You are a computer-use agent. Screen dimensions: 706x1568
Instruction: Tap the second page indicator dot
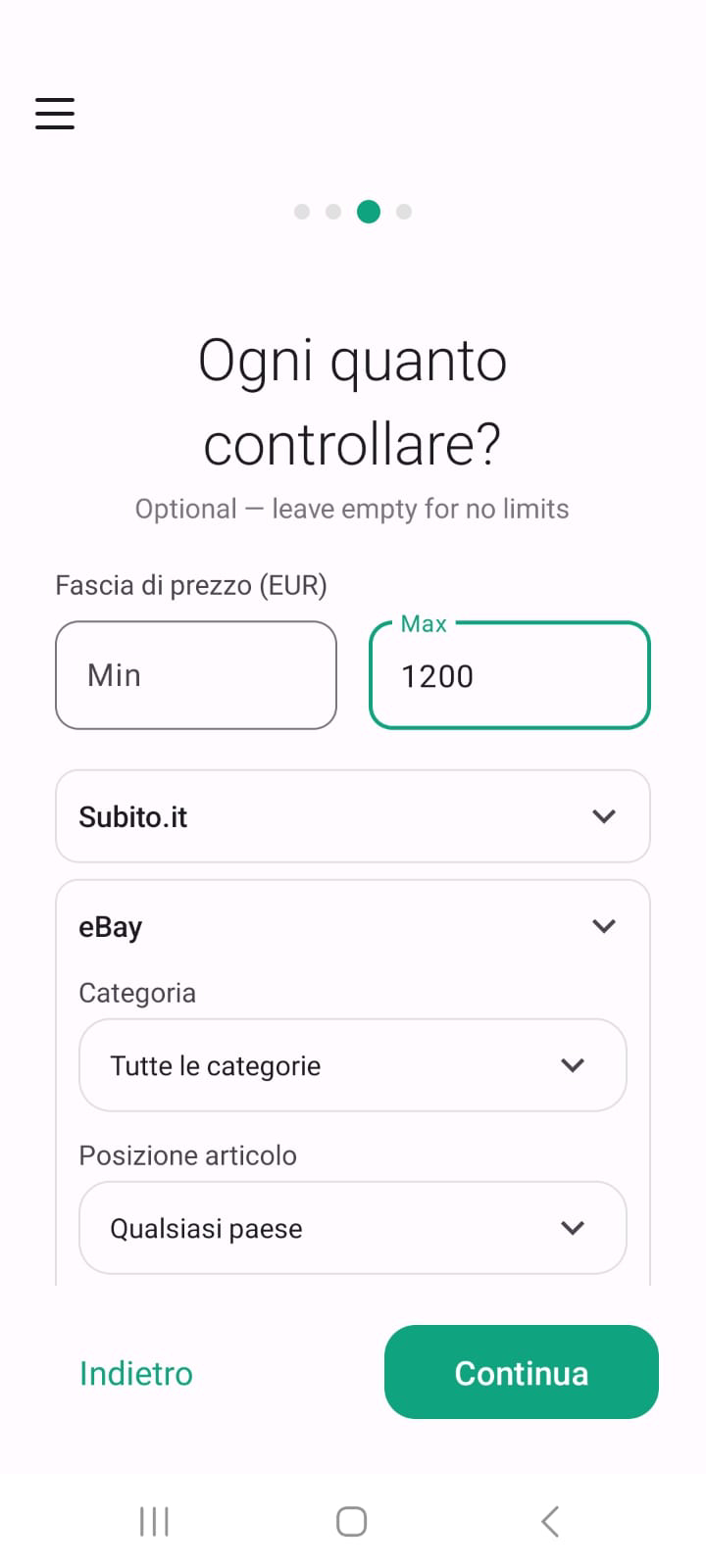tap(336, 212)
